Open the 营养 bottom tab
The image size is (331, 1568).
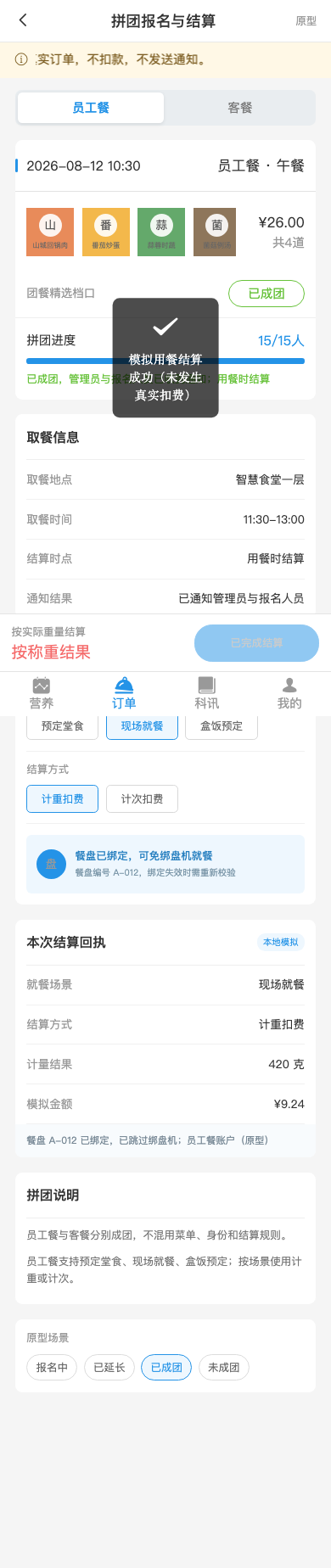42,693
